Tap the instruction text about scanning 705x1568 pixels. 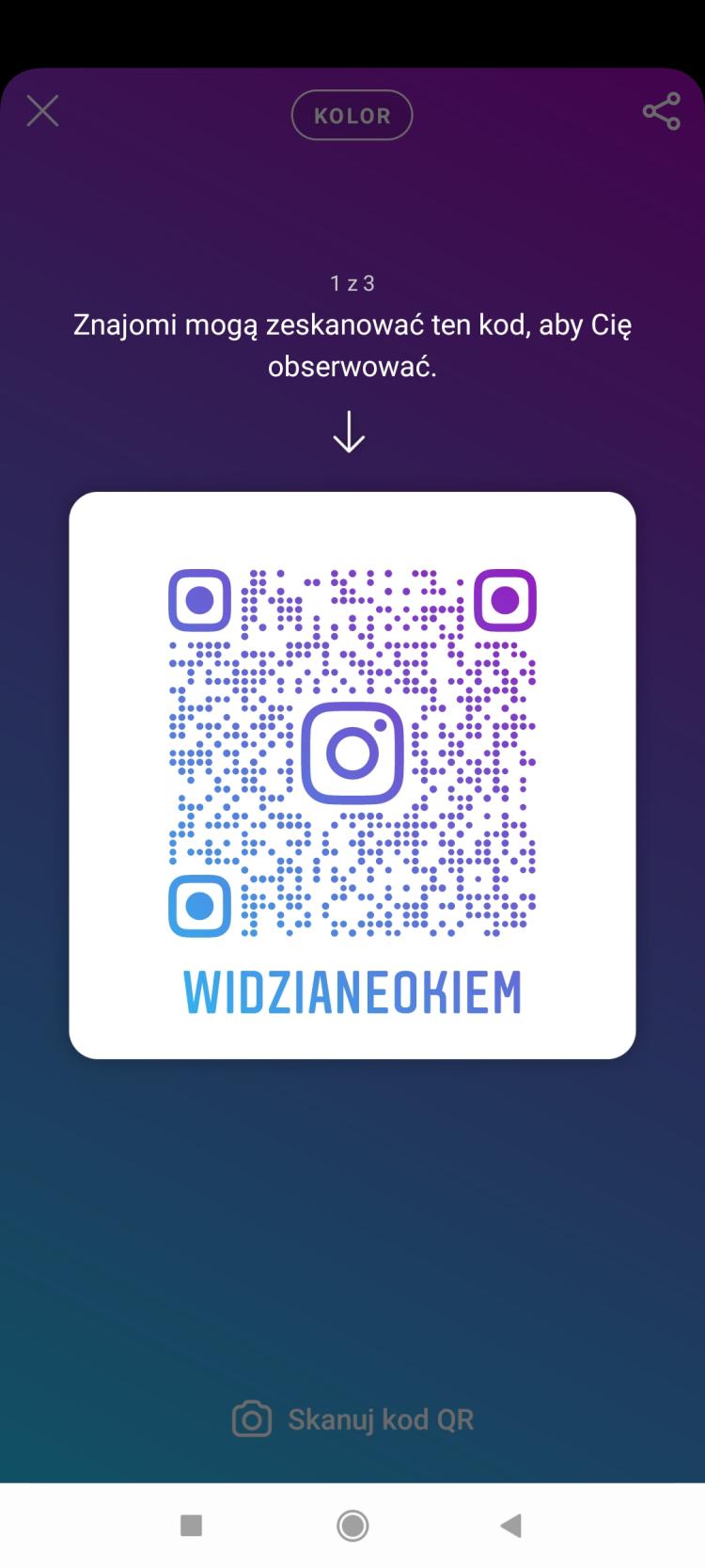(x=352, y=346)
